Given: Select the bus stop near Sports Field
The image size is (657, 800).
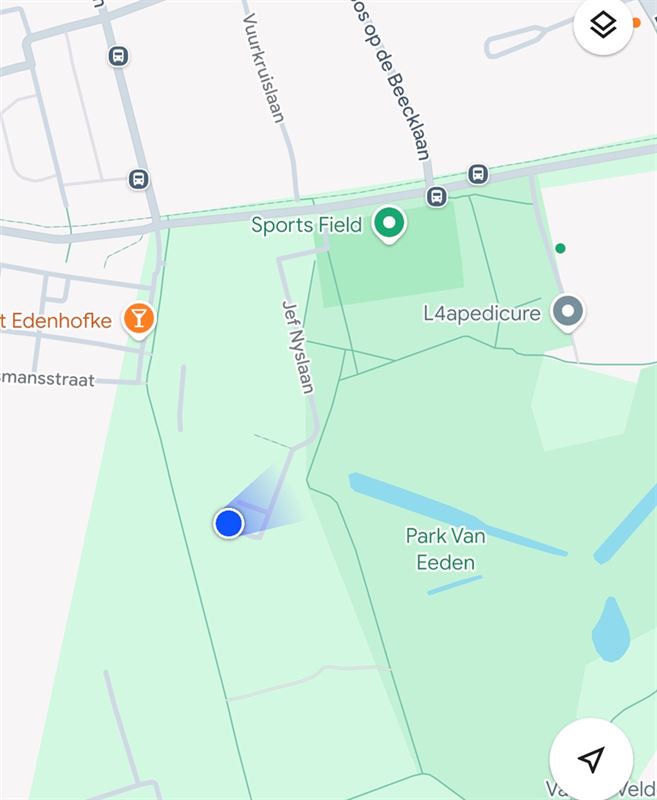Looking at the screenshot, I should pyautogui.click(x=436, y=196).
